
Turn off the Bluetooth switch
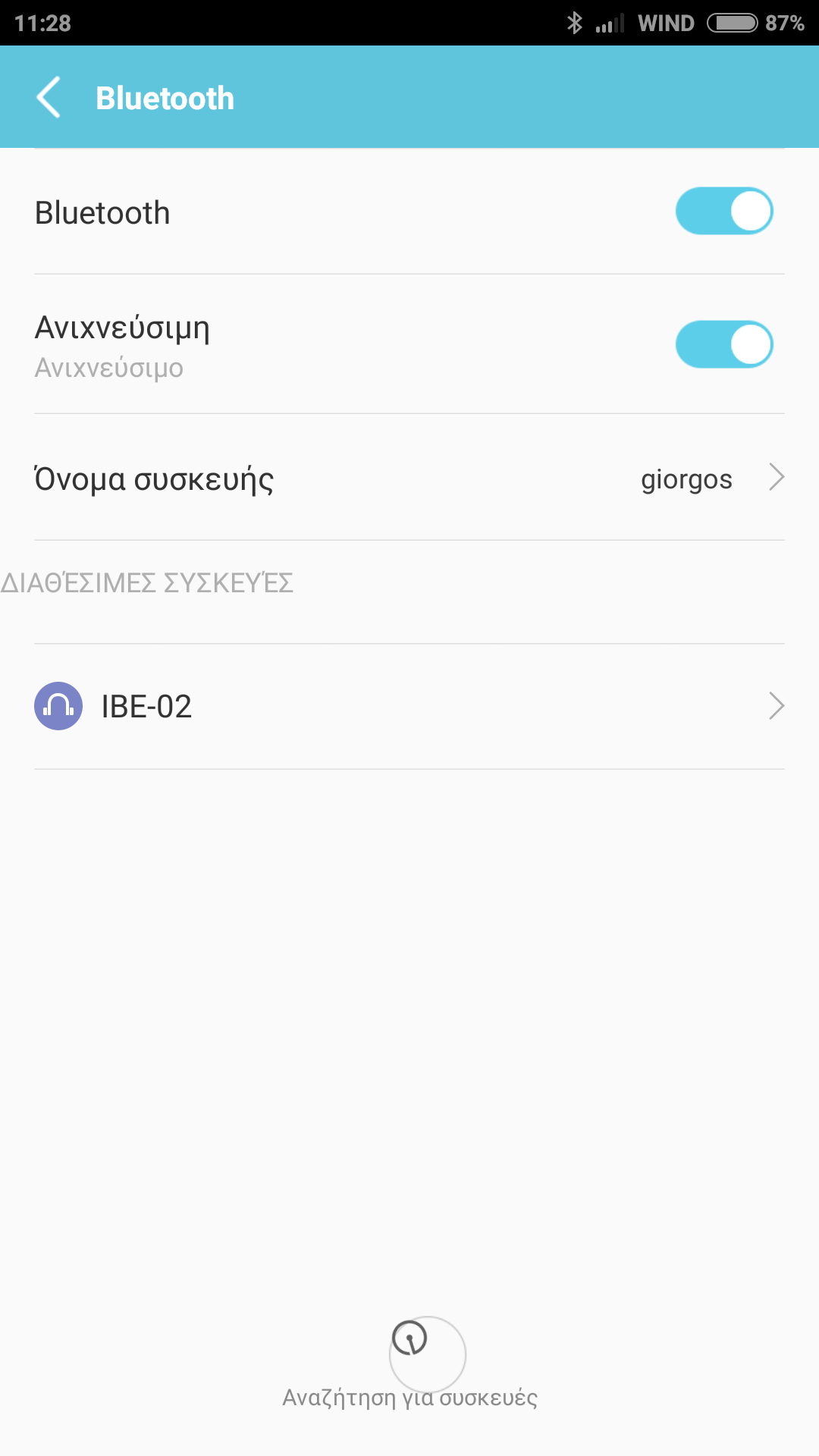[x=723, y=212]
